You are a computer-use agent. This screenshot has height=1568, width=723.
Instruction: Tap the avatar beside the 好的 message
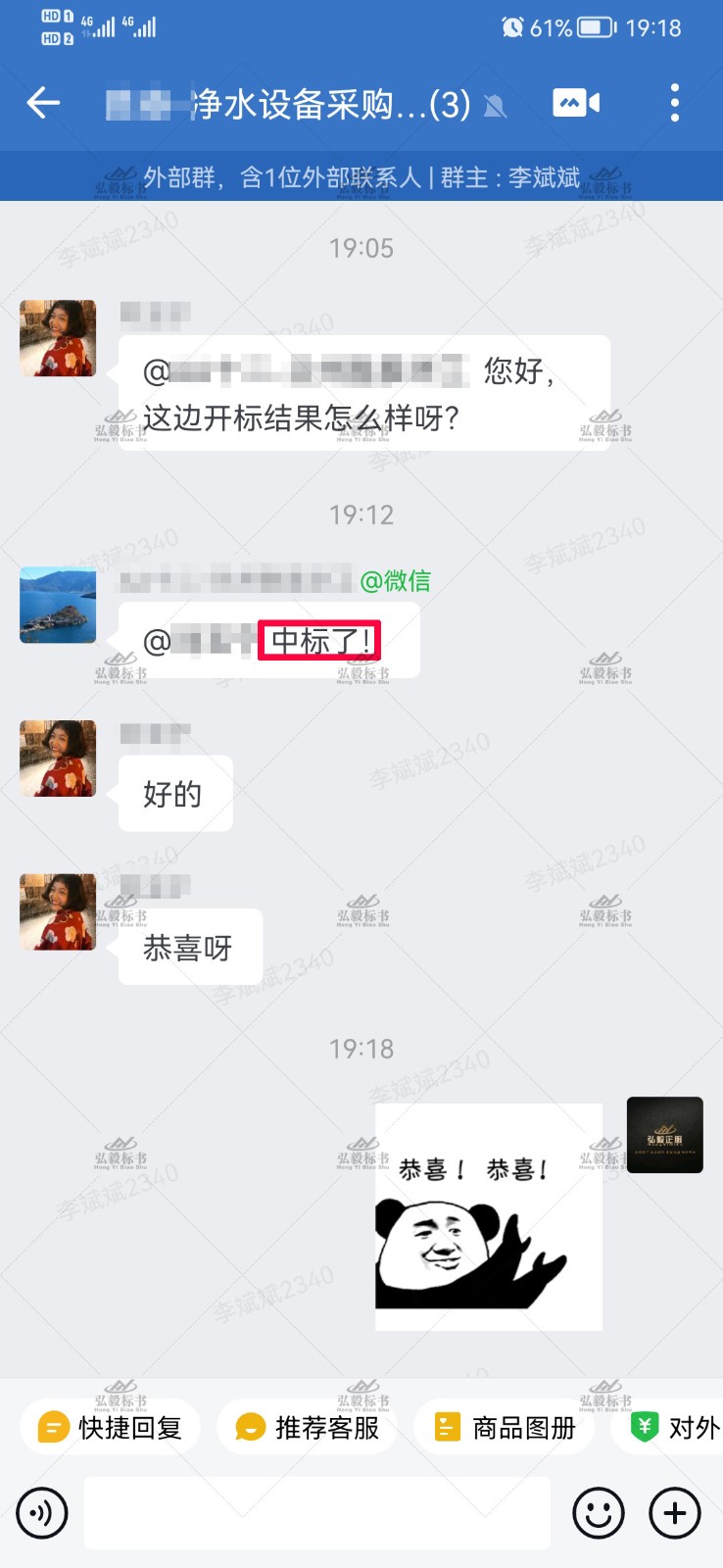[58, 759]
